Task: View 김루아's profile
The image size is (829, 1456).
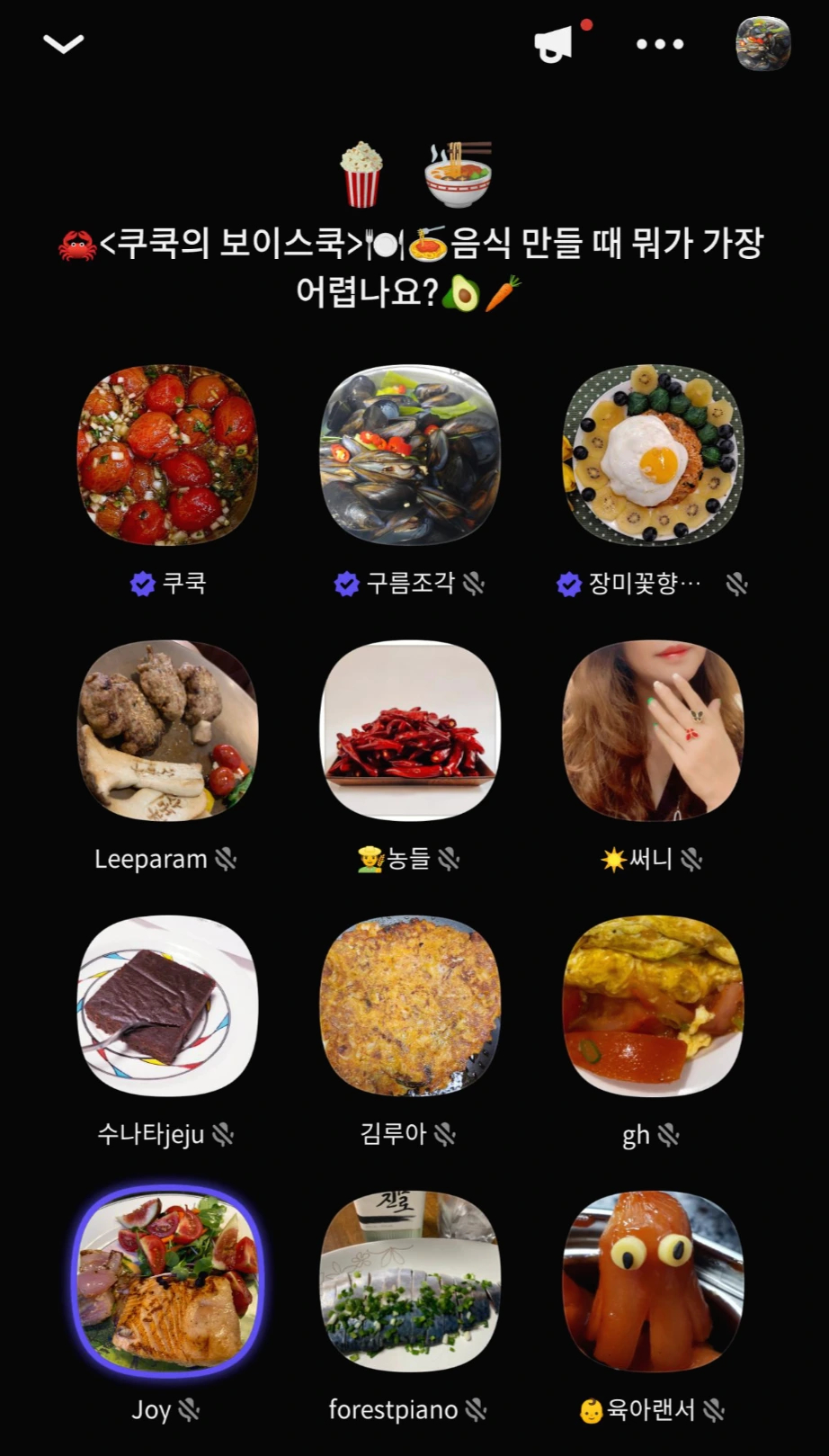Action: click(x=410, y=1005)
